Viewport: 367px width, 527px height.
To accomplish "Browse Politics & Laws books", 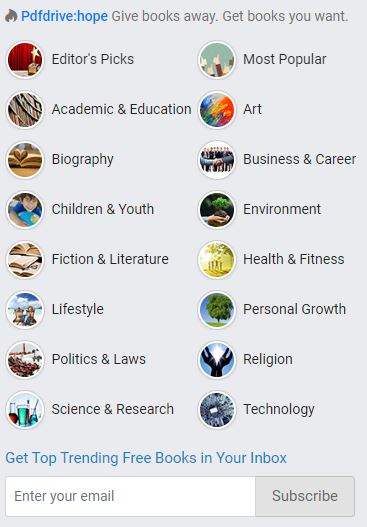I will (x=98, y=359).
